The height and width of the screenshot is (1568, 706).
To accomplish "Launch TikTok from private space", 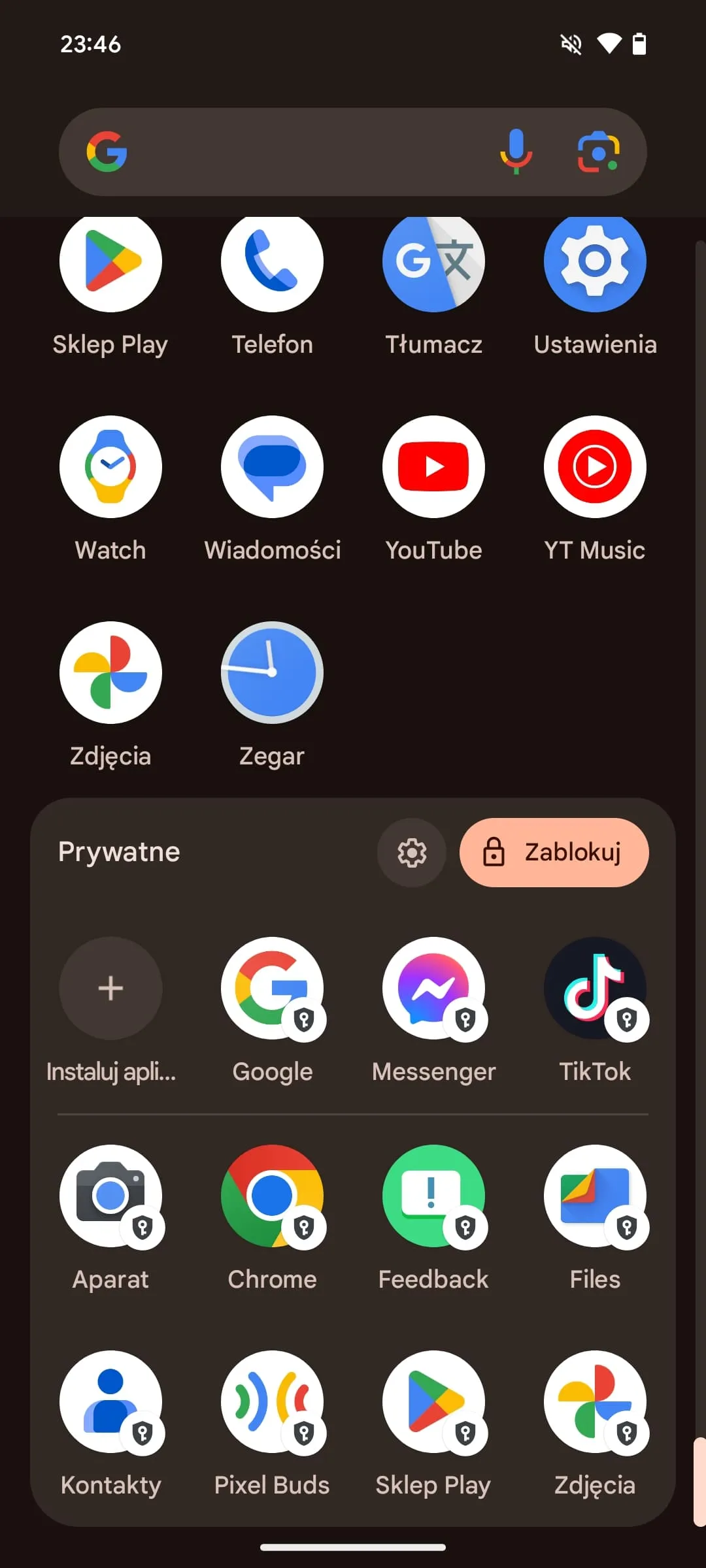I will coord(595,988).
